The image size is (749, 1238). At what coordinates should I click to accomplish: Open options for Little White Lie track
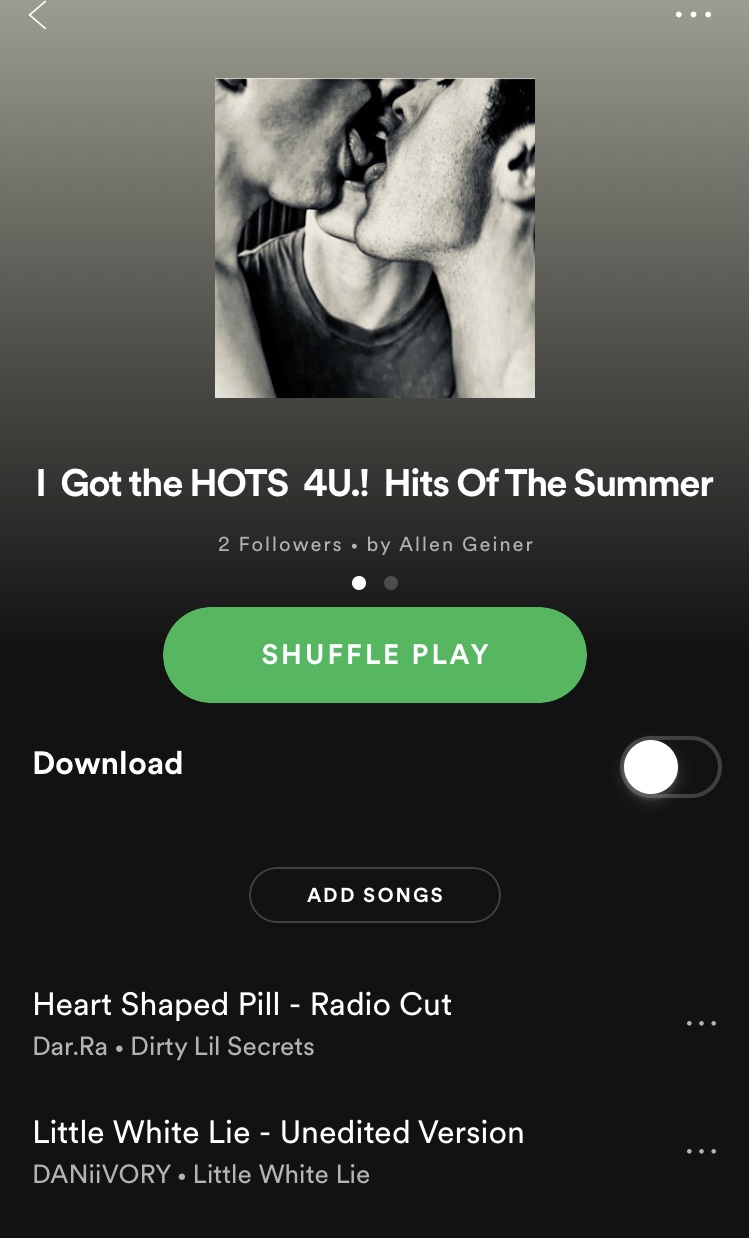click(701, 1151)
